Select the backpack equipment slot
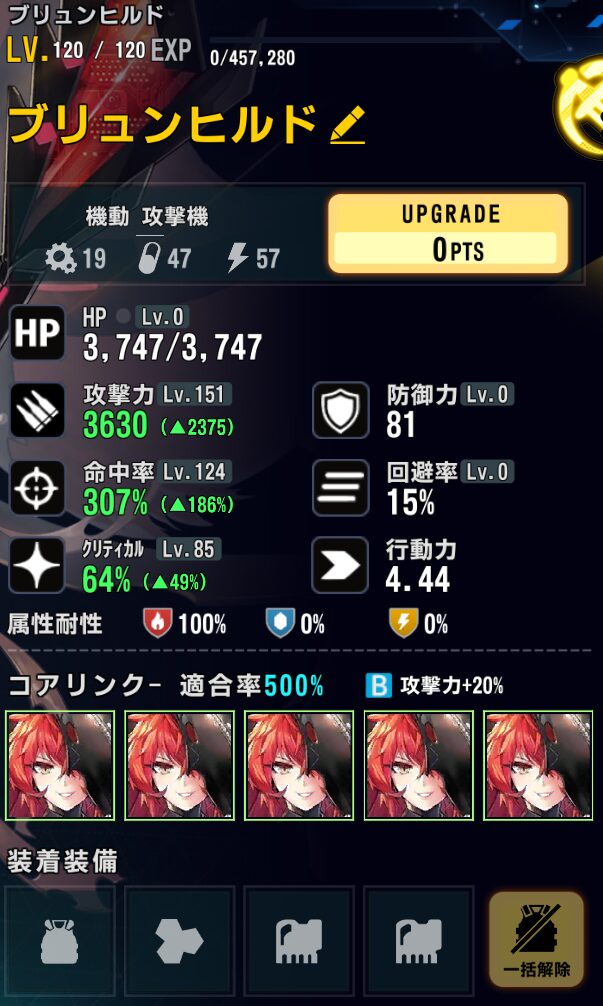This screenshot has height=1006, width=603. point(59,940)
